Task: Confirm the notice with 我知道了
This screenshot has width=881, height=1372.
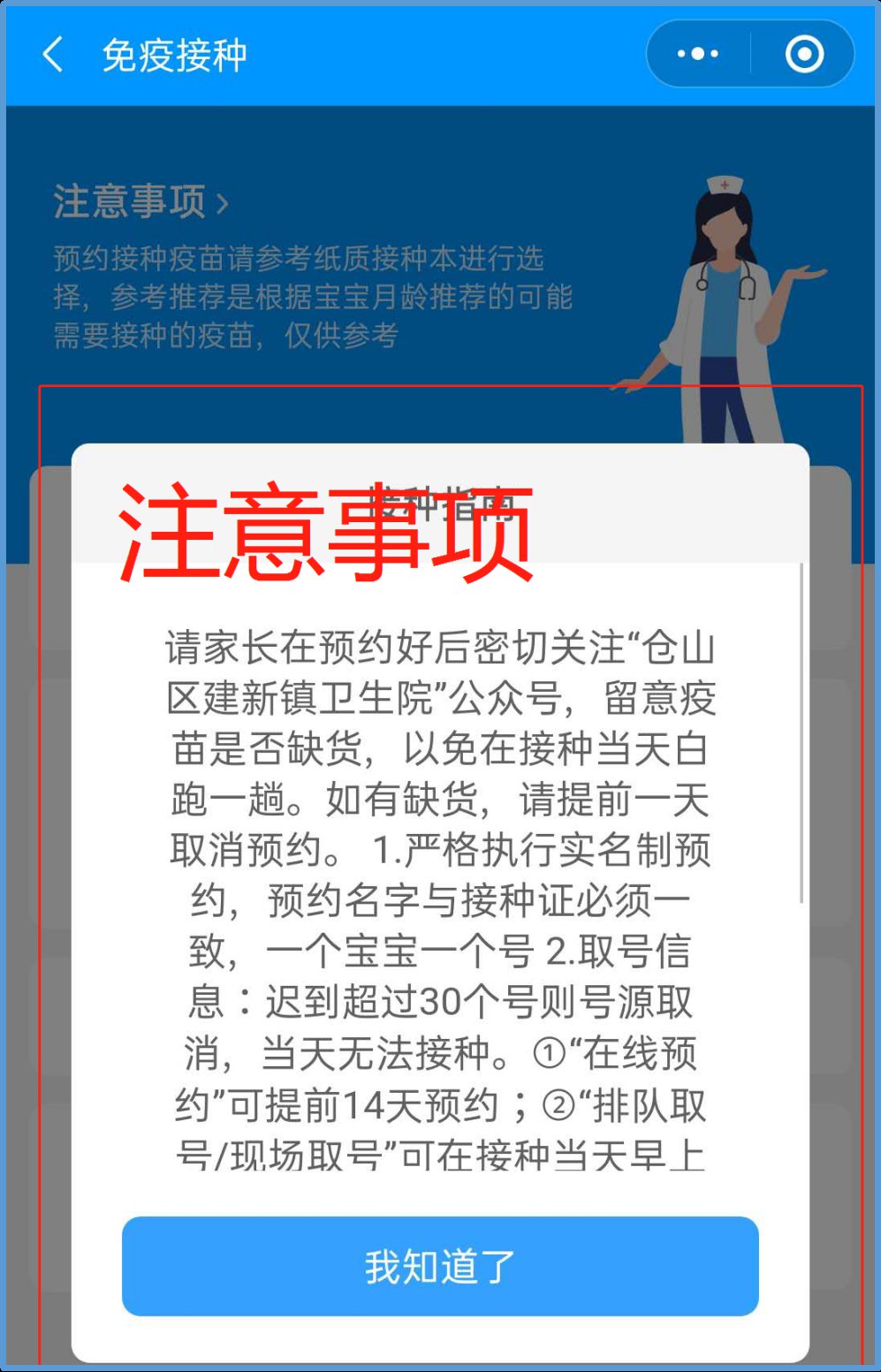Action: [440, 1266]
